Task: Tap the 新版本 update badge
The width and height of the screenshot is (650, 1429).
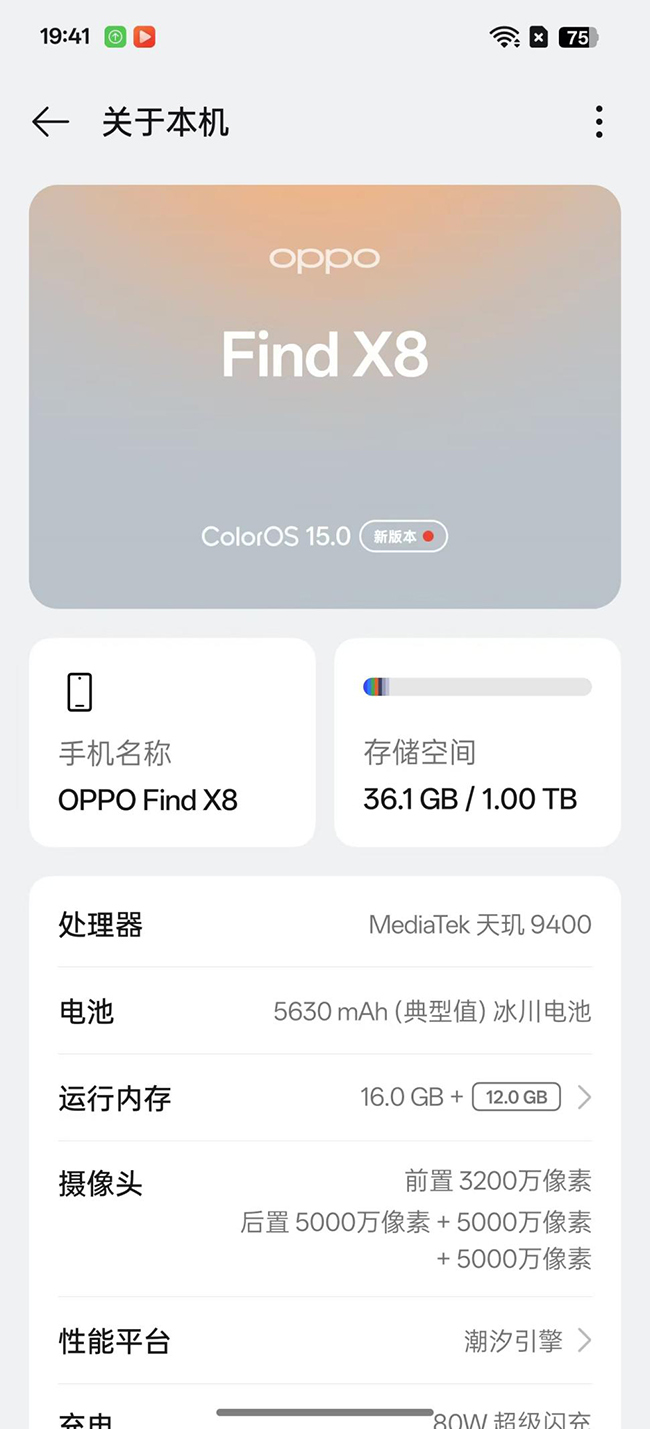Action: coord(403,536)
